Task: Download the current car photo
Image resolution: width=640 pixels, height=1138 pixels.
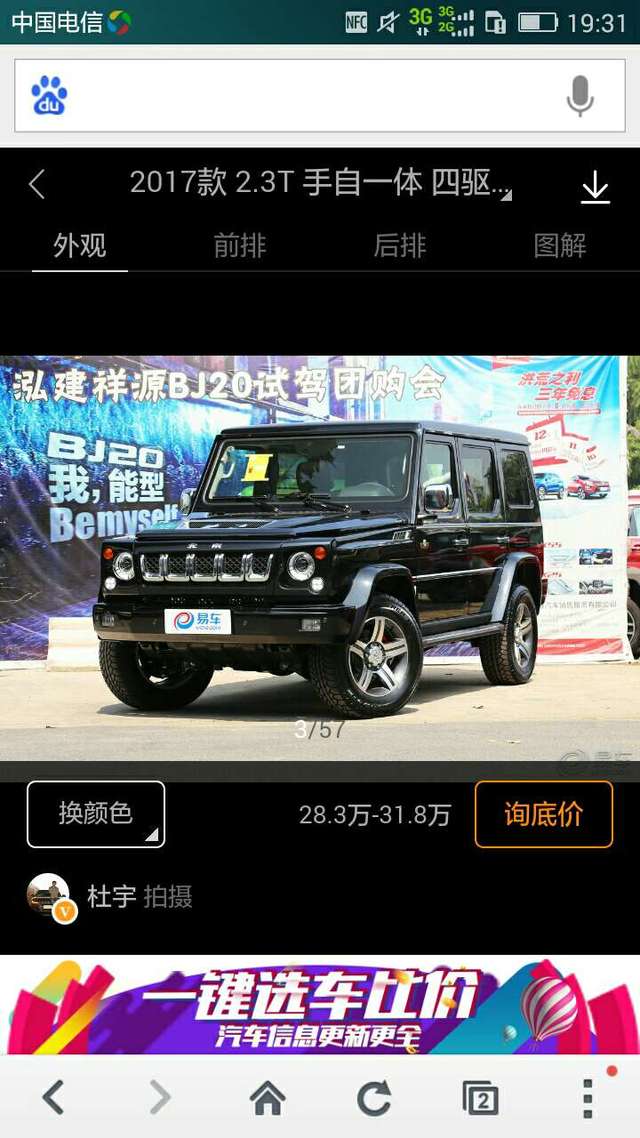Action: [595, 186]
